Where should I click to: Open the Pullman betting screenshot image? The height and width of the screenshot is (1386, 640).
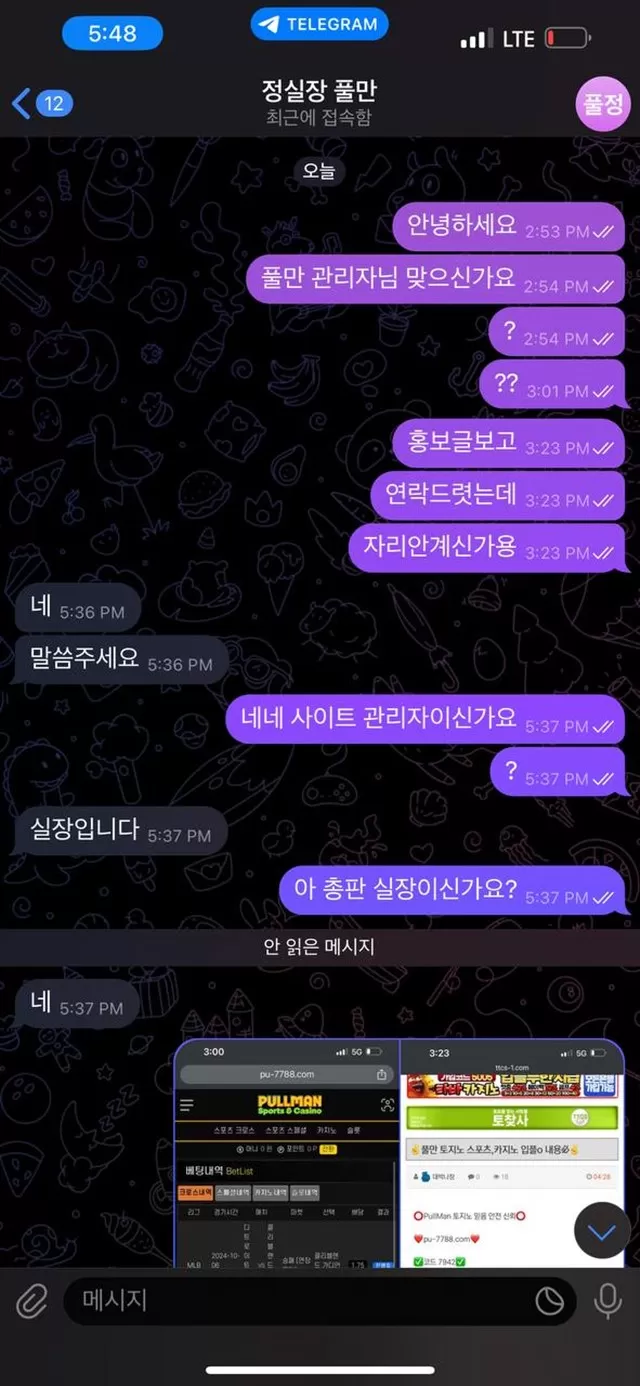pos(286,1154)
